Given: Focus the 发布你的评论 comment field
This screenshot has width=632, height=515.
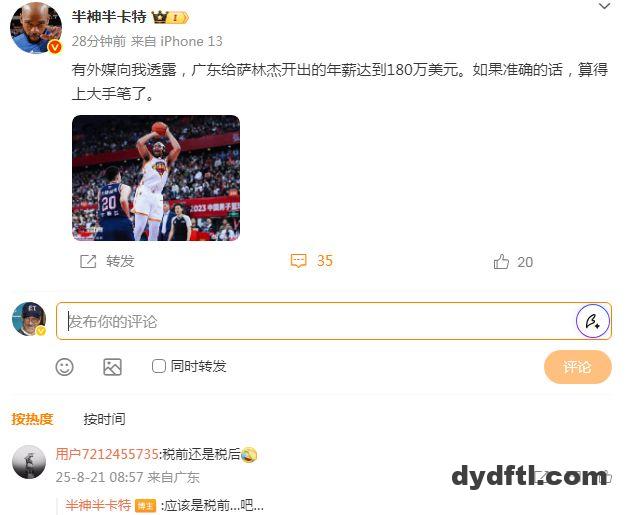Looking at the screenshot, I should [315, 321].
